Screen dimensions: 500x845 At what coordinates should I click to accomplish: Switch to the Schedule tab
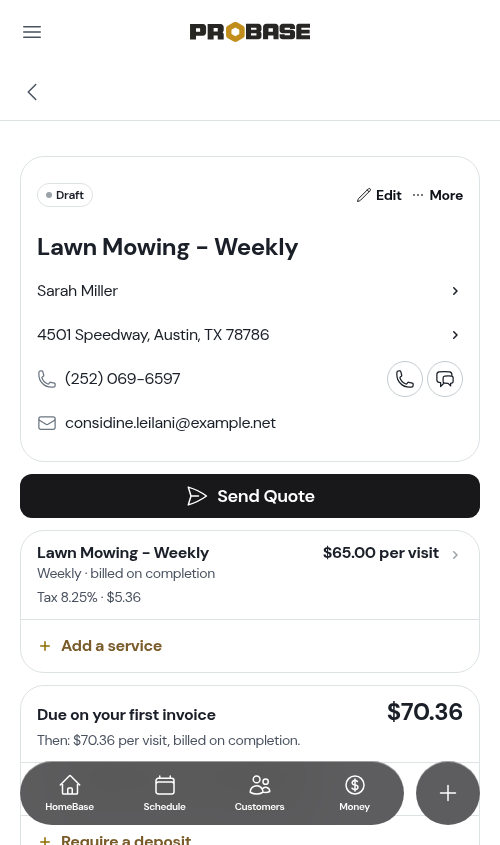pos(164,793)
